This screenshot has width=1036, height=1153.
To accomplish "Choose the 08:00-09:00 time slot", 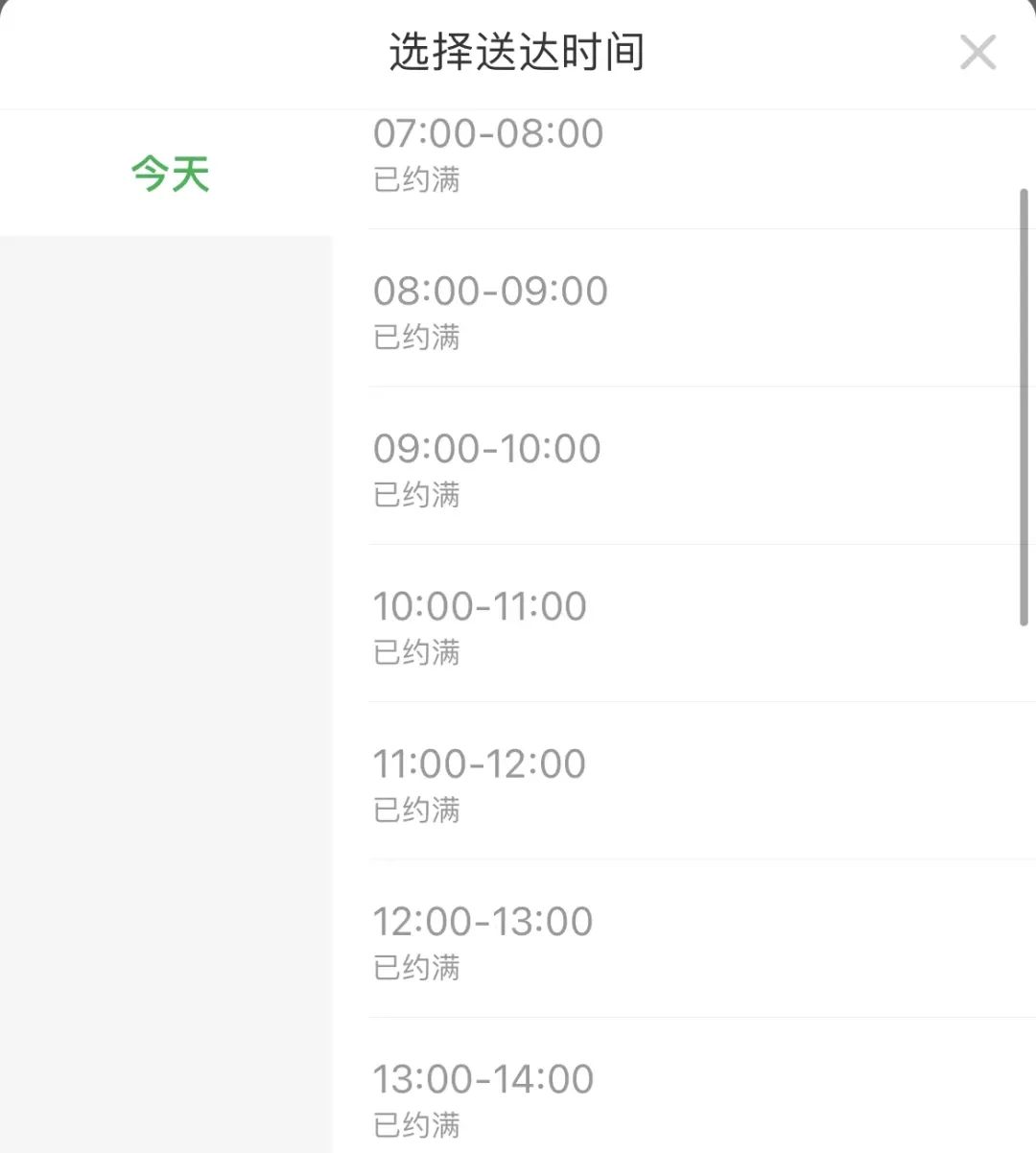I will coord(490,291).
